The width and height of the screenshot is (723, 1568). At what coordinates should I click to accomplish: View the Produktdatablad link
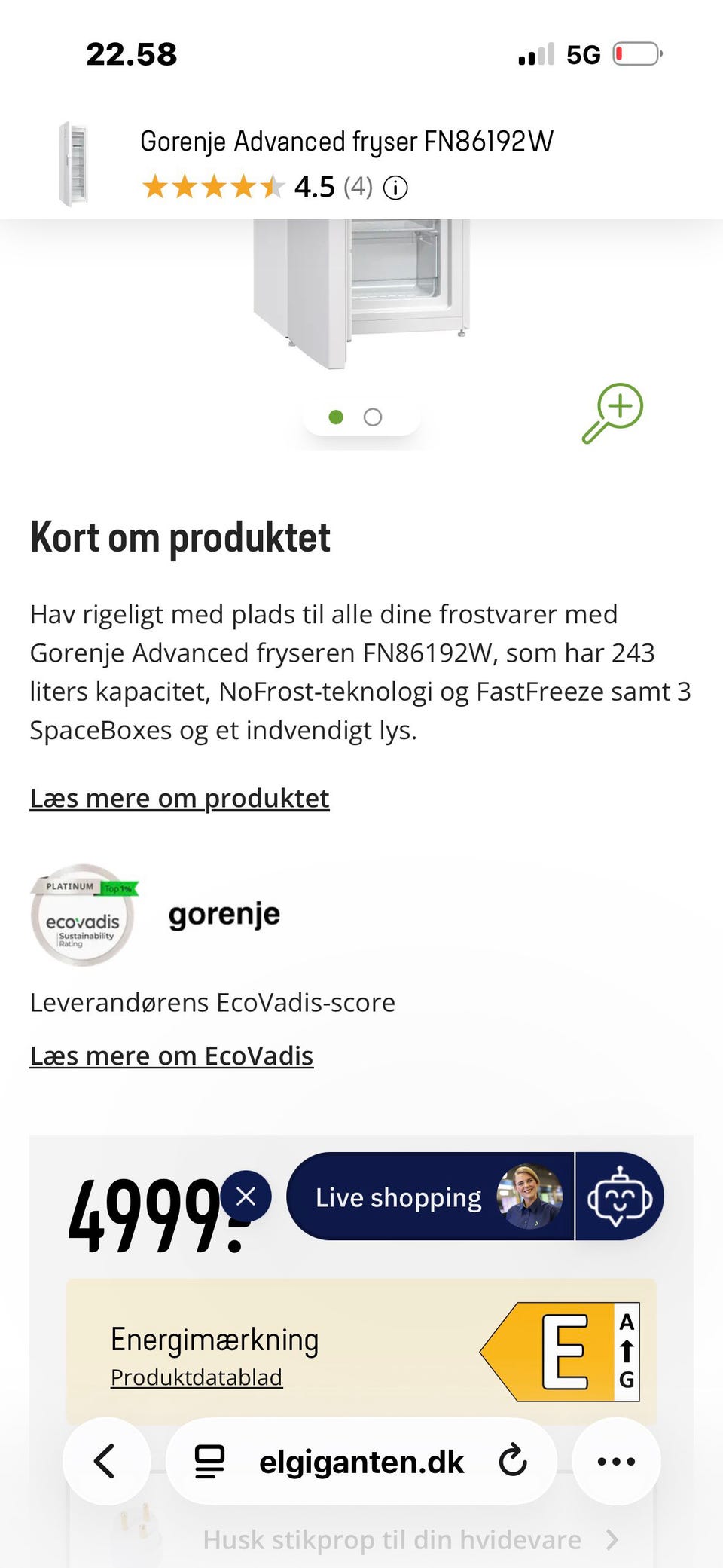(196, 1377)
